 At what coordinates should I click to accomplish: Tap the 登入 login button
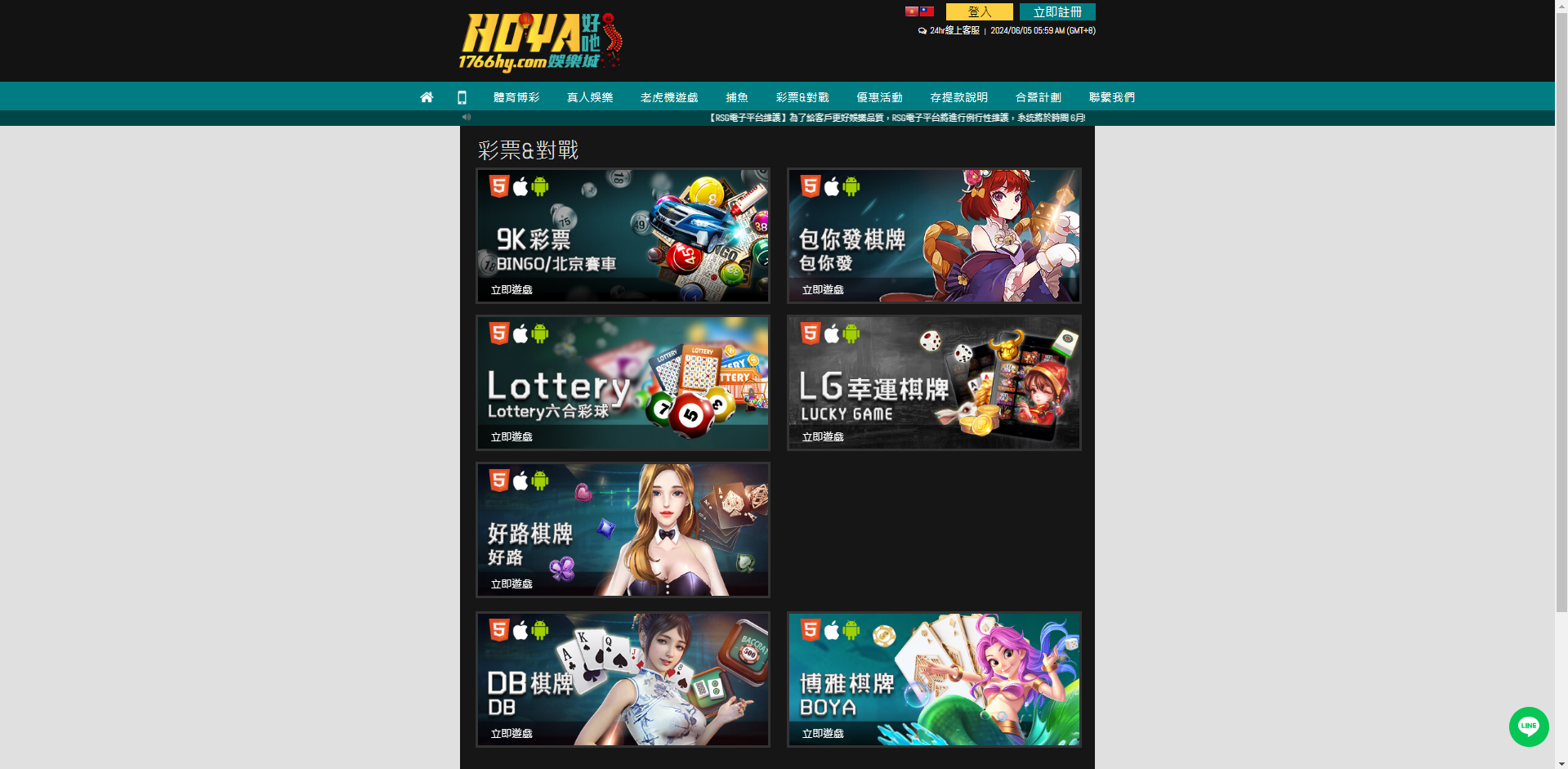pos(979,12)
